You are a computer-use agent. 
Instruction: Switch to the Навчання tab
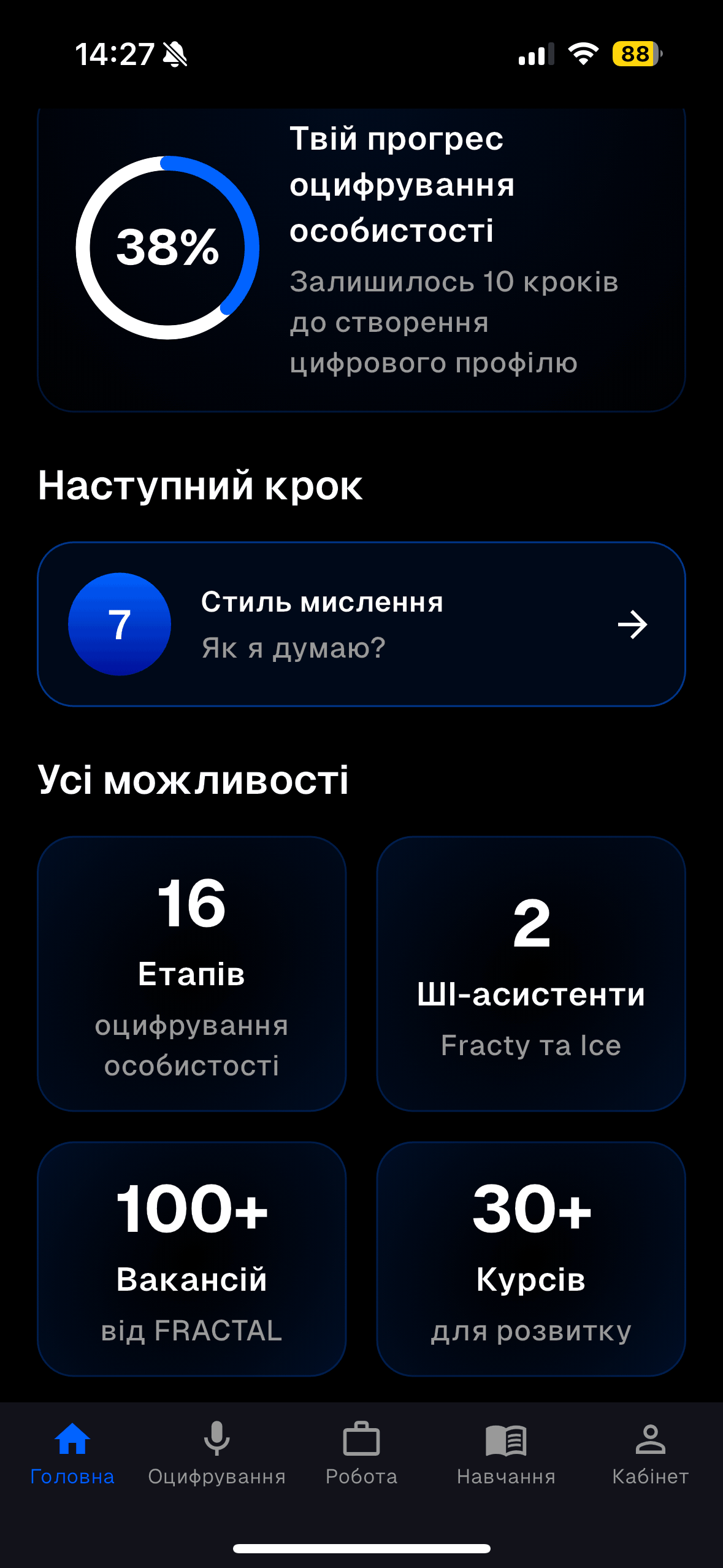coord(506,1453)
